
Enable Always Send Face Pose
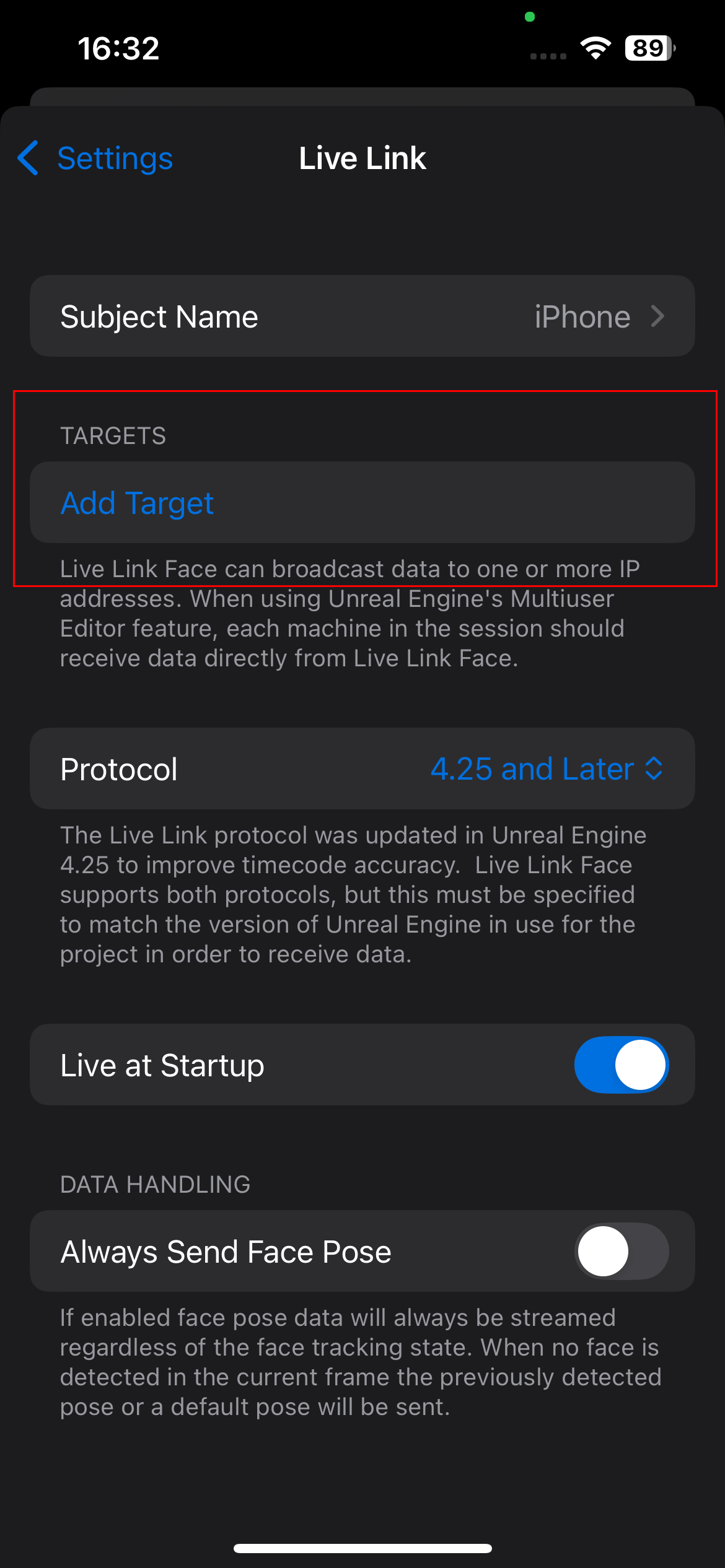coord(621,1252)
